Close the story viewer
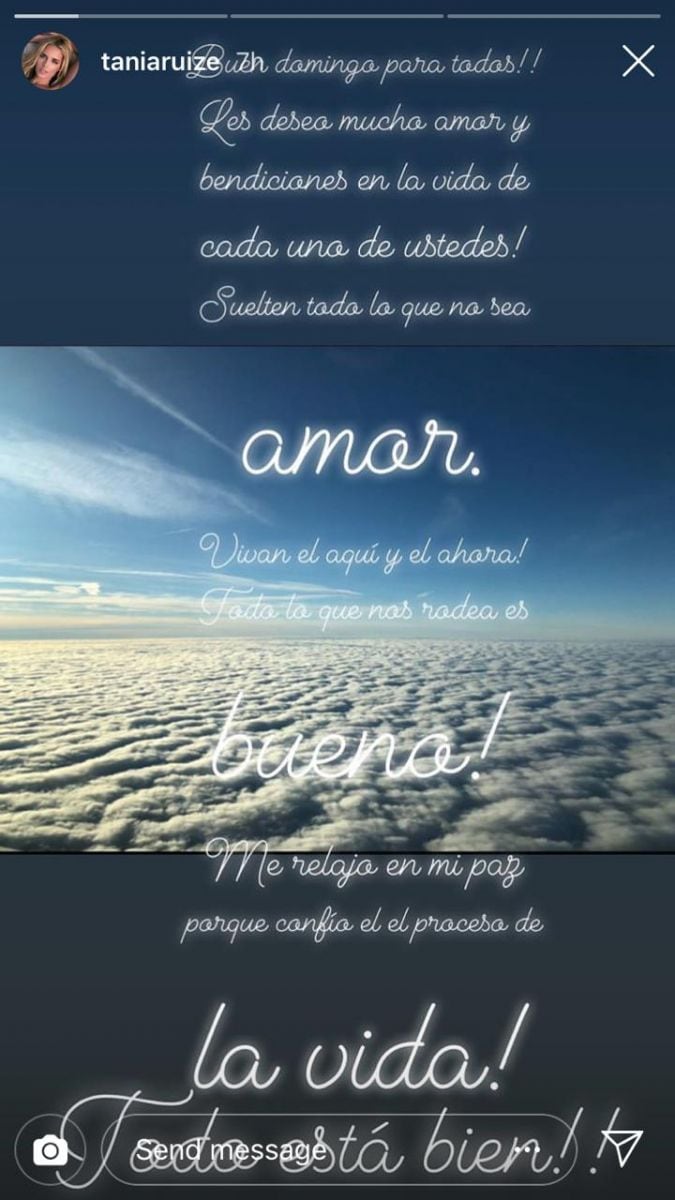675x1200 pixels. tap(638, 62)
